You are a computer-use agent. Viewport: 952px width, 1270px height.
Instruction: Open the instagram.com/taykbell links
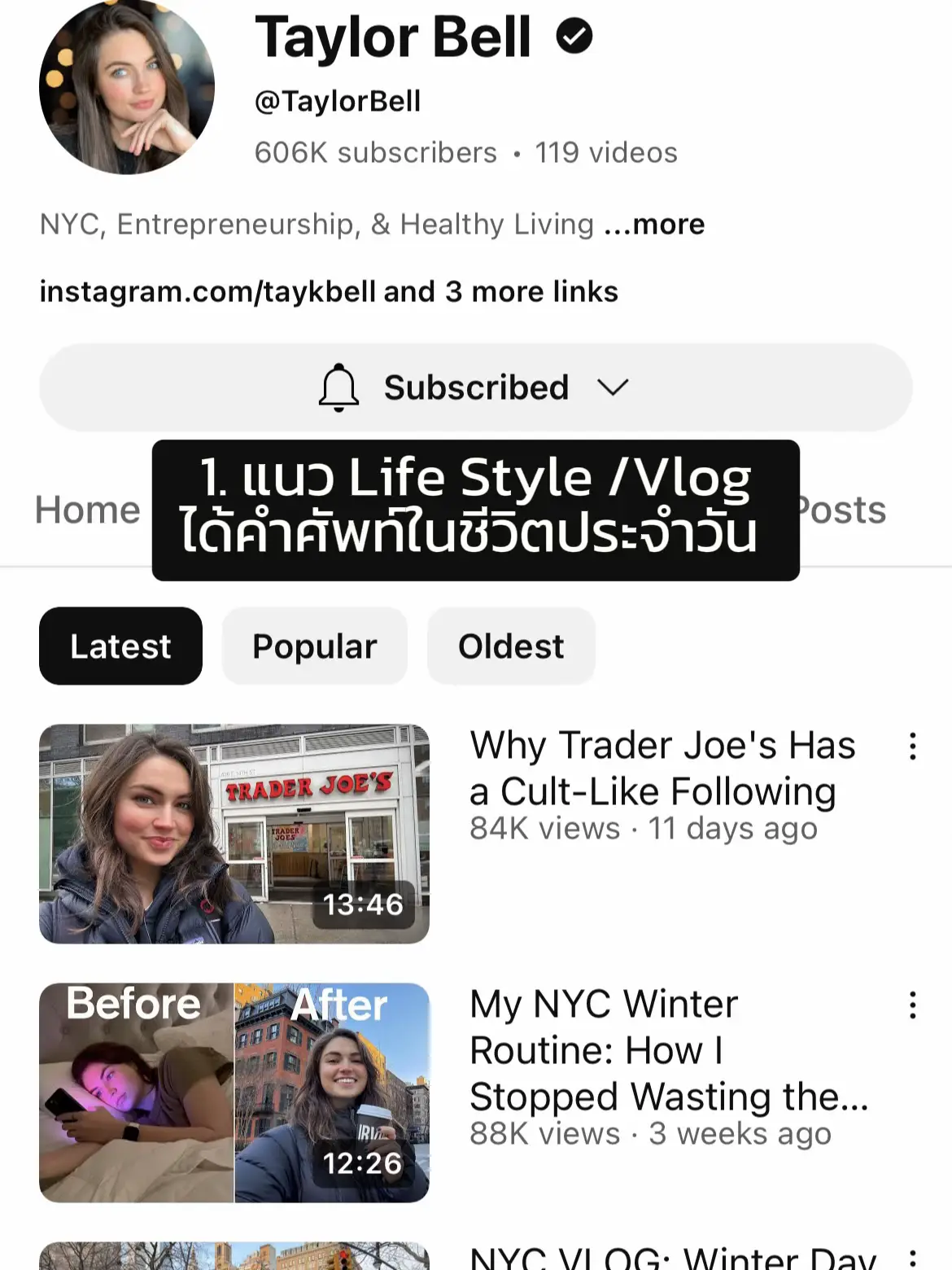point(329,291)
